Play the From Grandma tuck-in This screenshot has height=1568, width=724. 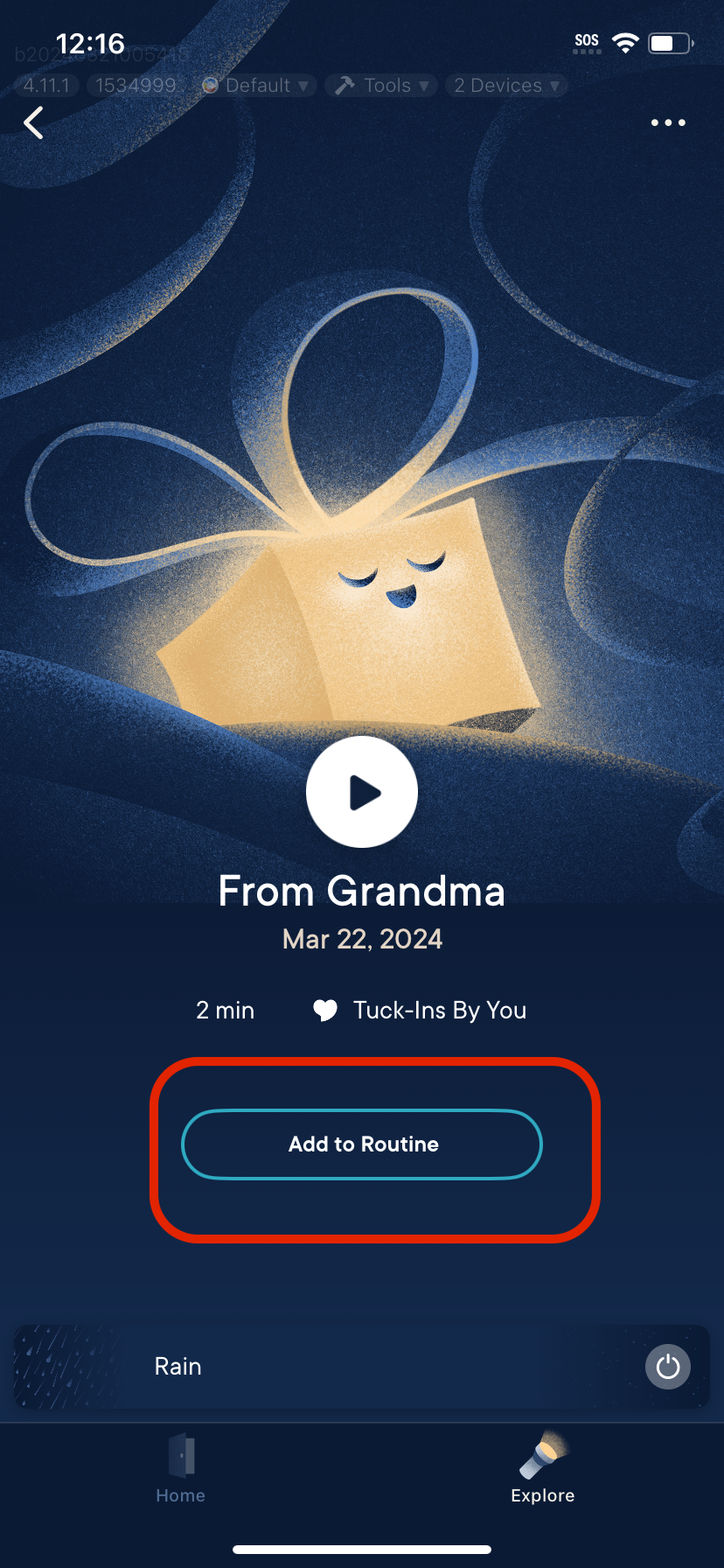point(362,792)
